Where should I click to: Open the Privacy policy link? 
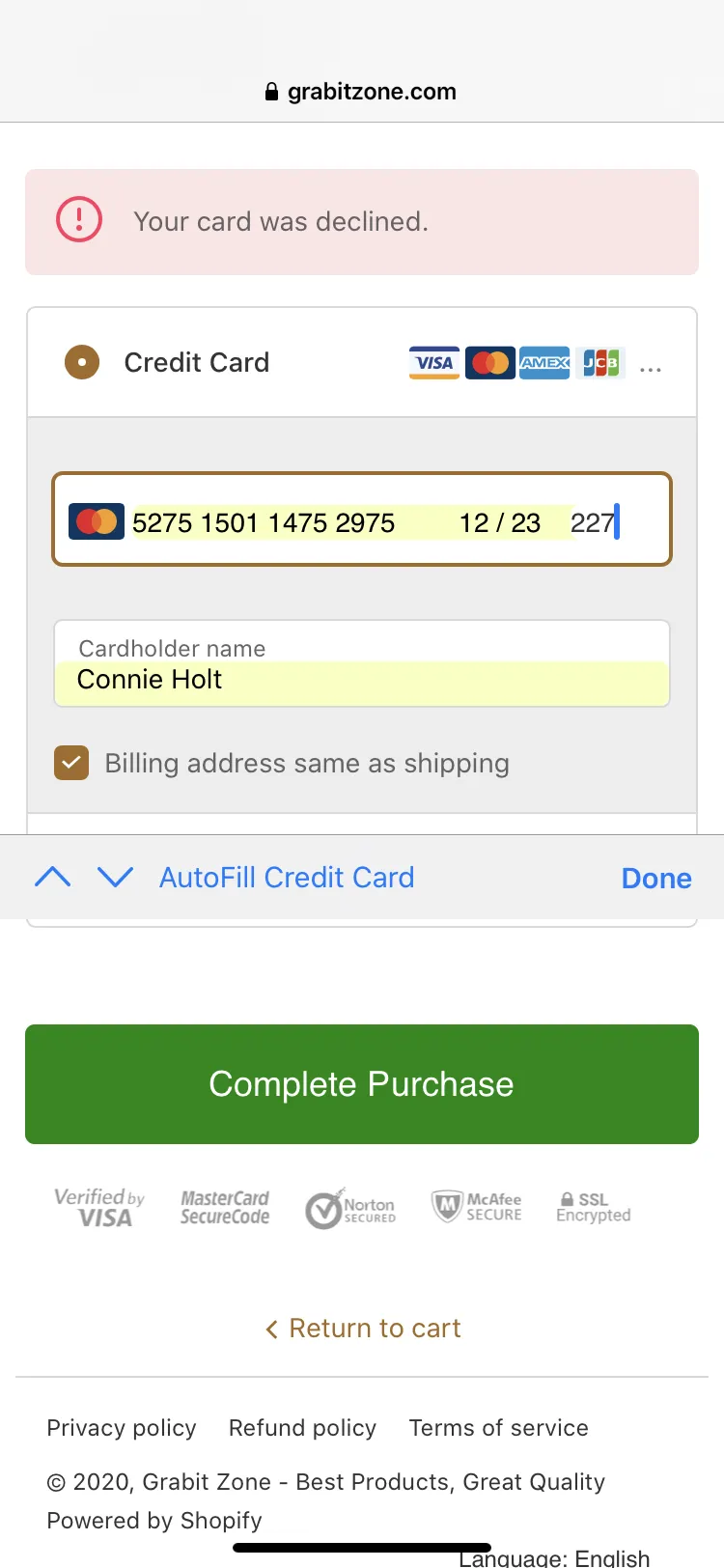click(122, 1428)
